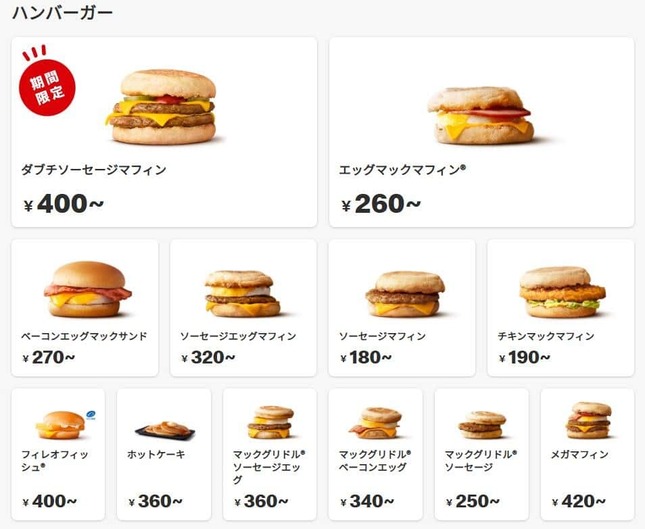Open the メガマフィン product card
The height and width of the screenshot is (529, 645).
[587, 454]
